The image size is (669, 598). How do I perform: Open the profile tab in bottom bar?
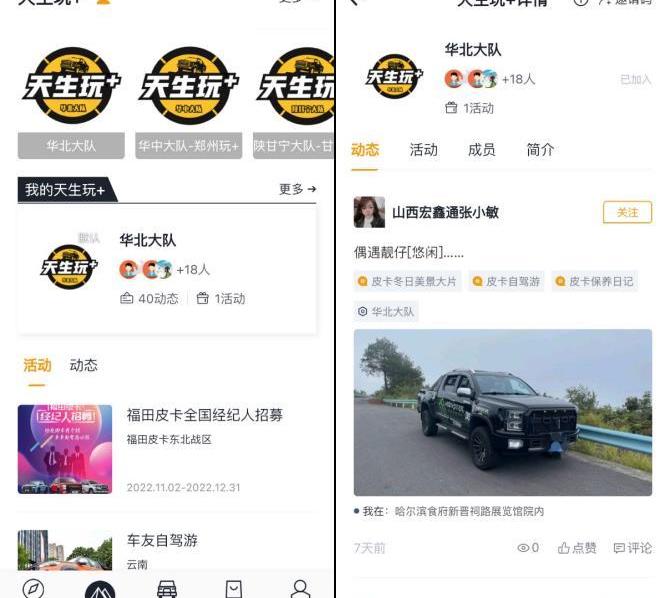[300, 588]
